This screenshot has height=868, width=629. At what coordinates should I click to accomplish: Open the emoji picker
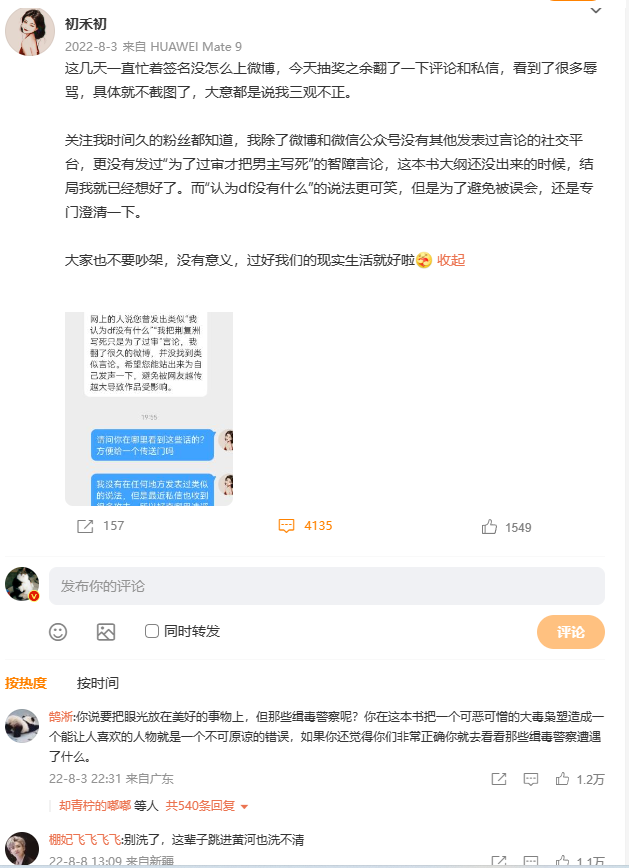pos(58,631)
